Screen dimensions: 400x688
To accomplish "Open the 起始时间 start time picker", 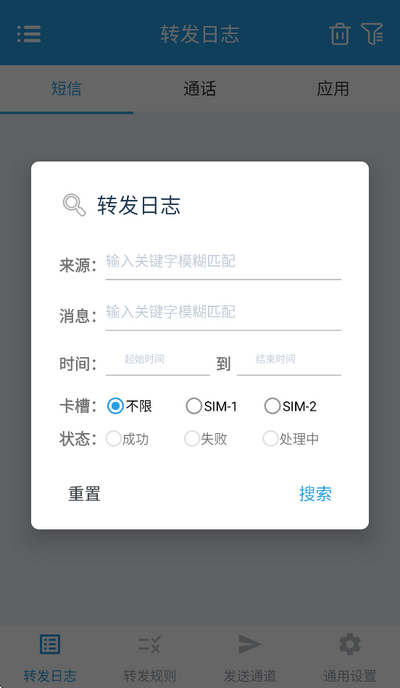I will pos(157,361).
